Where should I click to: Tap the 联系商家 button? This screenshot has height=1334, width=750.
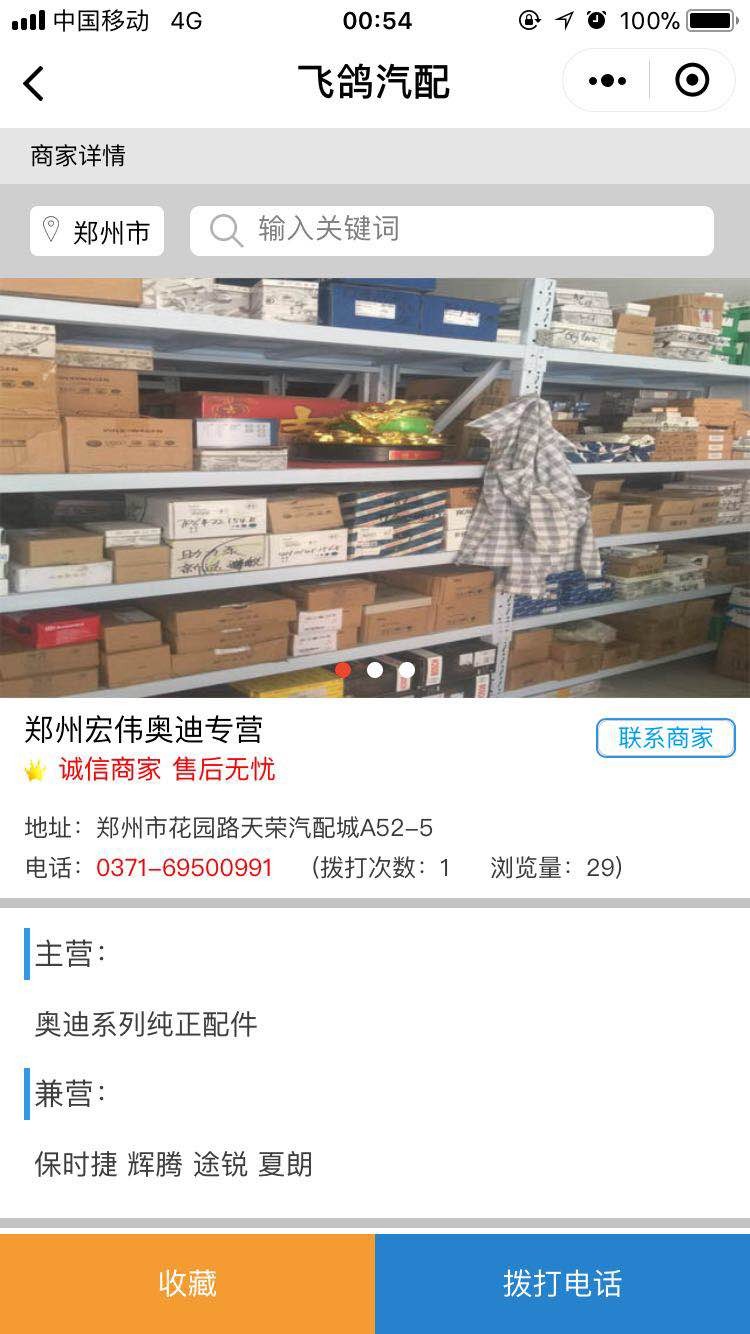pyautogui.click(x=665, y=738)
